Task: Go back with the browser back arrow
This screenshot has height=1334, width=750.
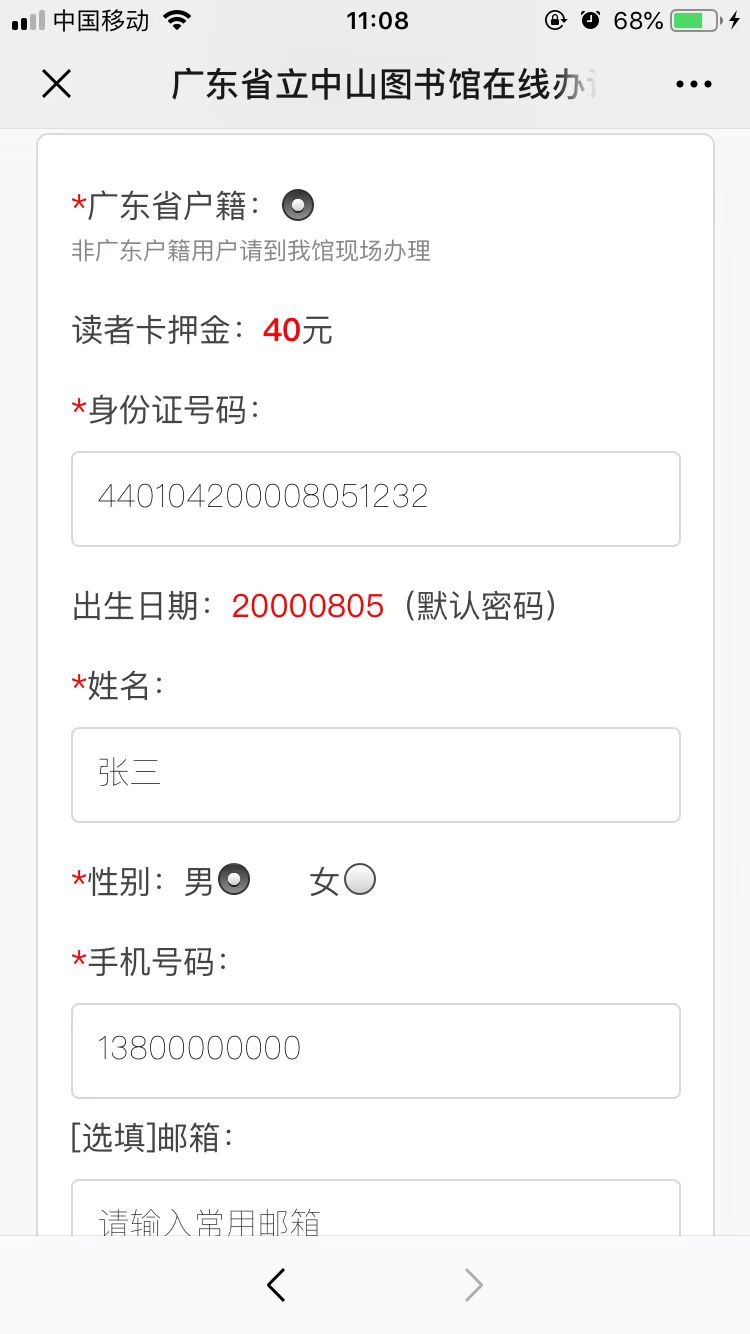Action: tap(277, 1285)
